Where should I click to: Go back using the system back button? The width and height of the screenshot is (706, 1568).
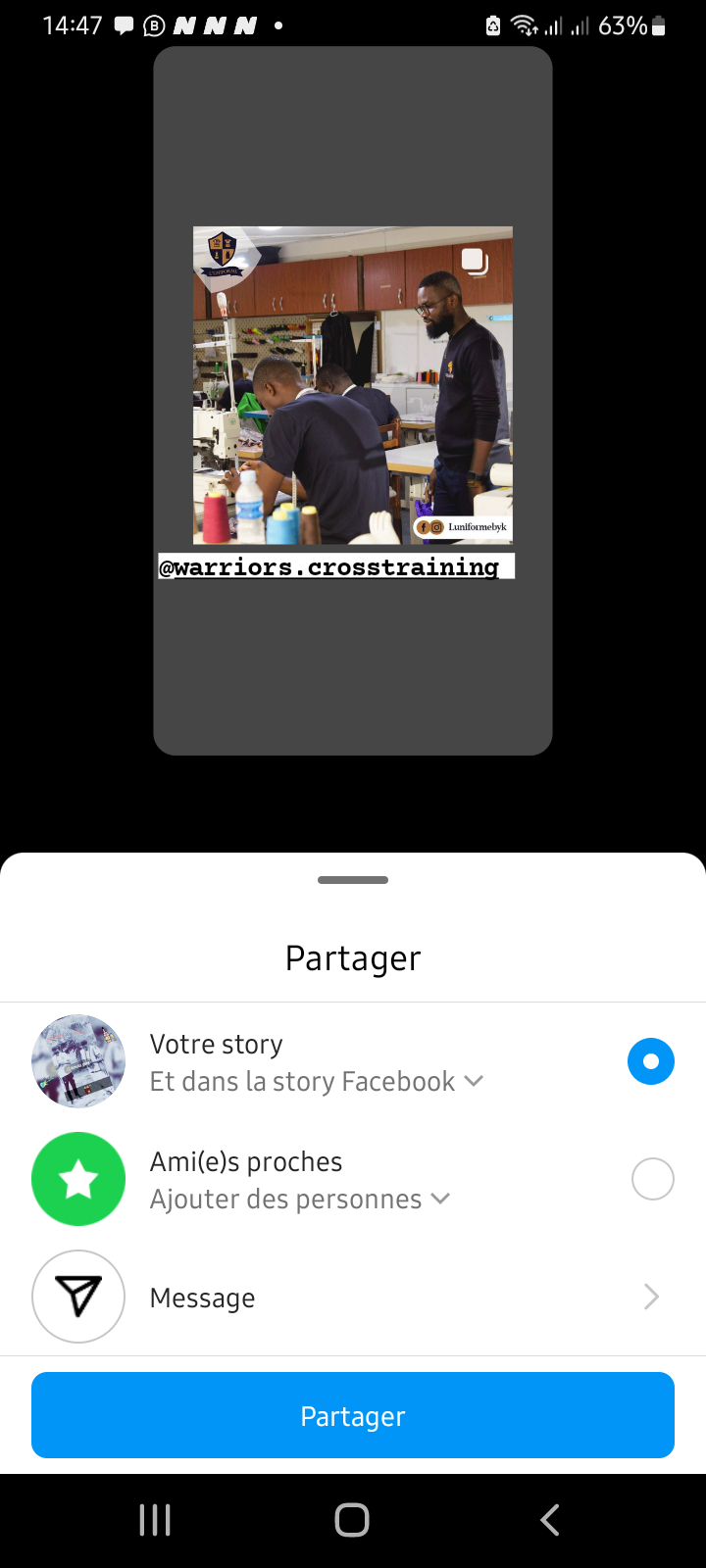(550, 1520)
